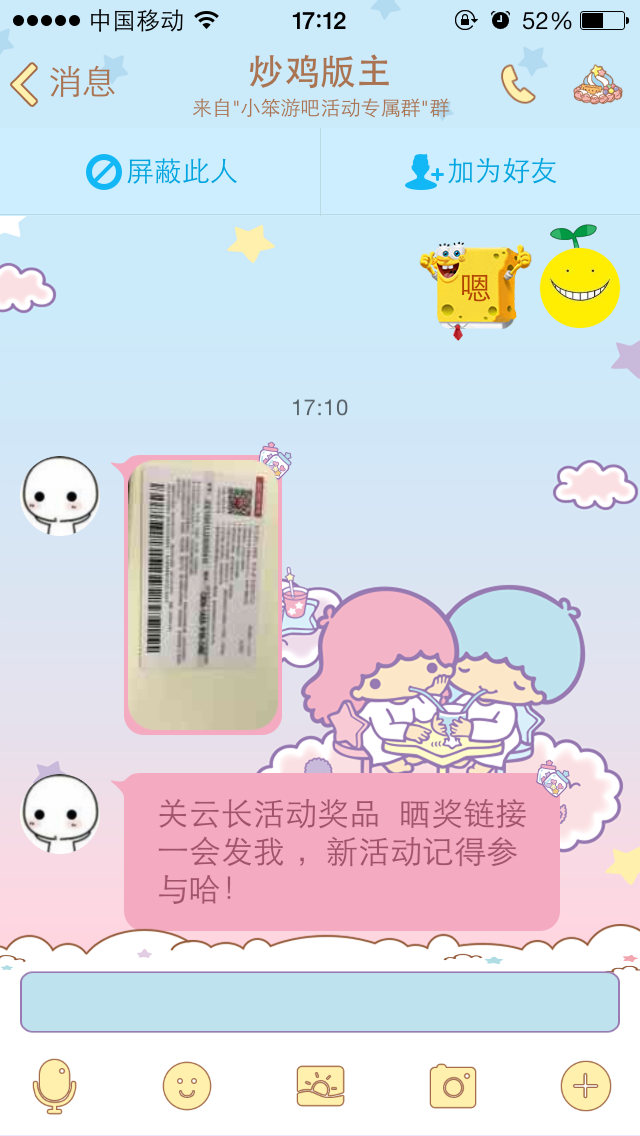Record a voice message with microphone
Screen dimensions: 640x1136
(54, 1086)
